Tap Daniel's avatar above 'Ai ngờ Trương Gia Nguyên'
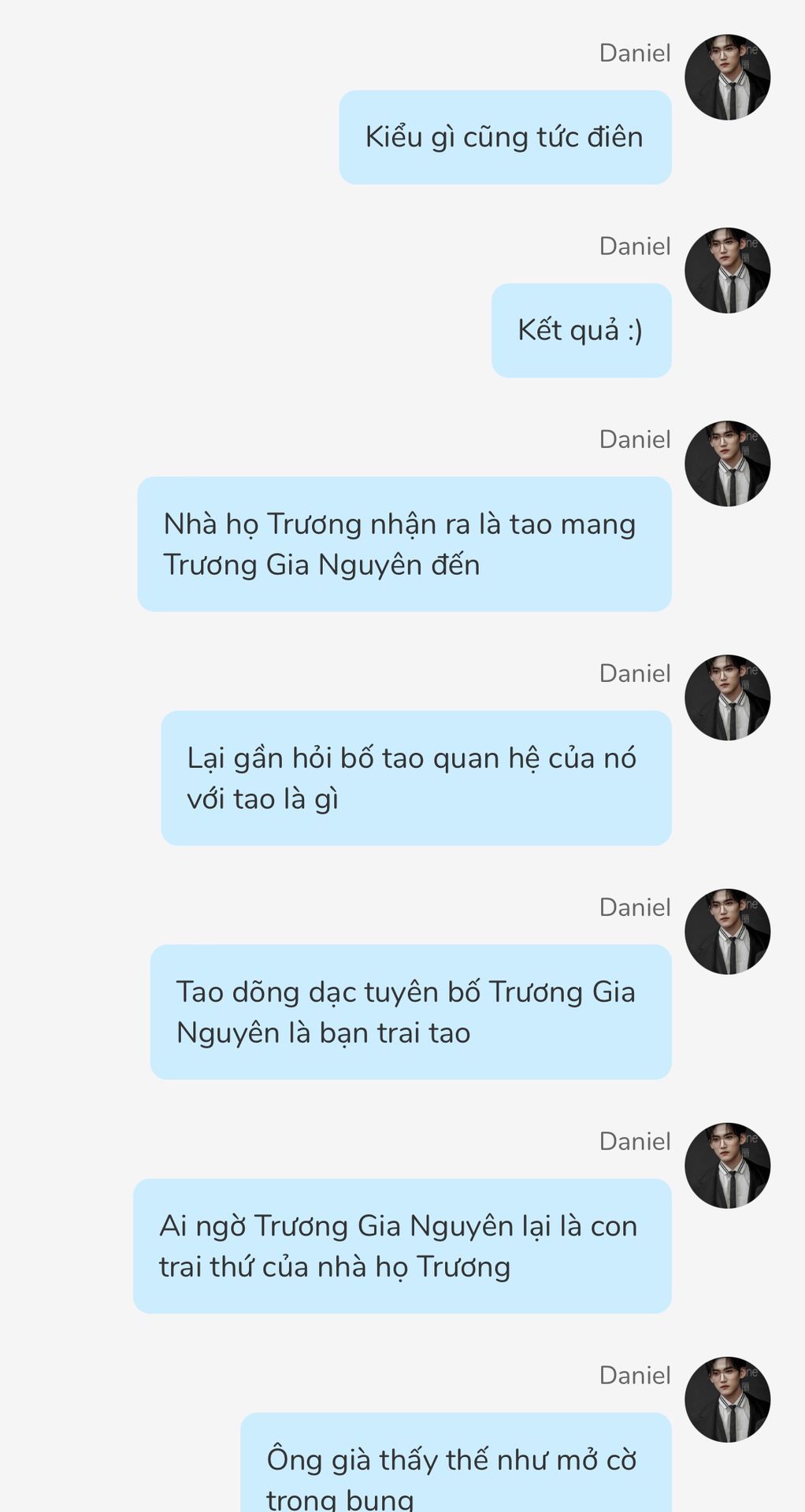 (727, 1165)
